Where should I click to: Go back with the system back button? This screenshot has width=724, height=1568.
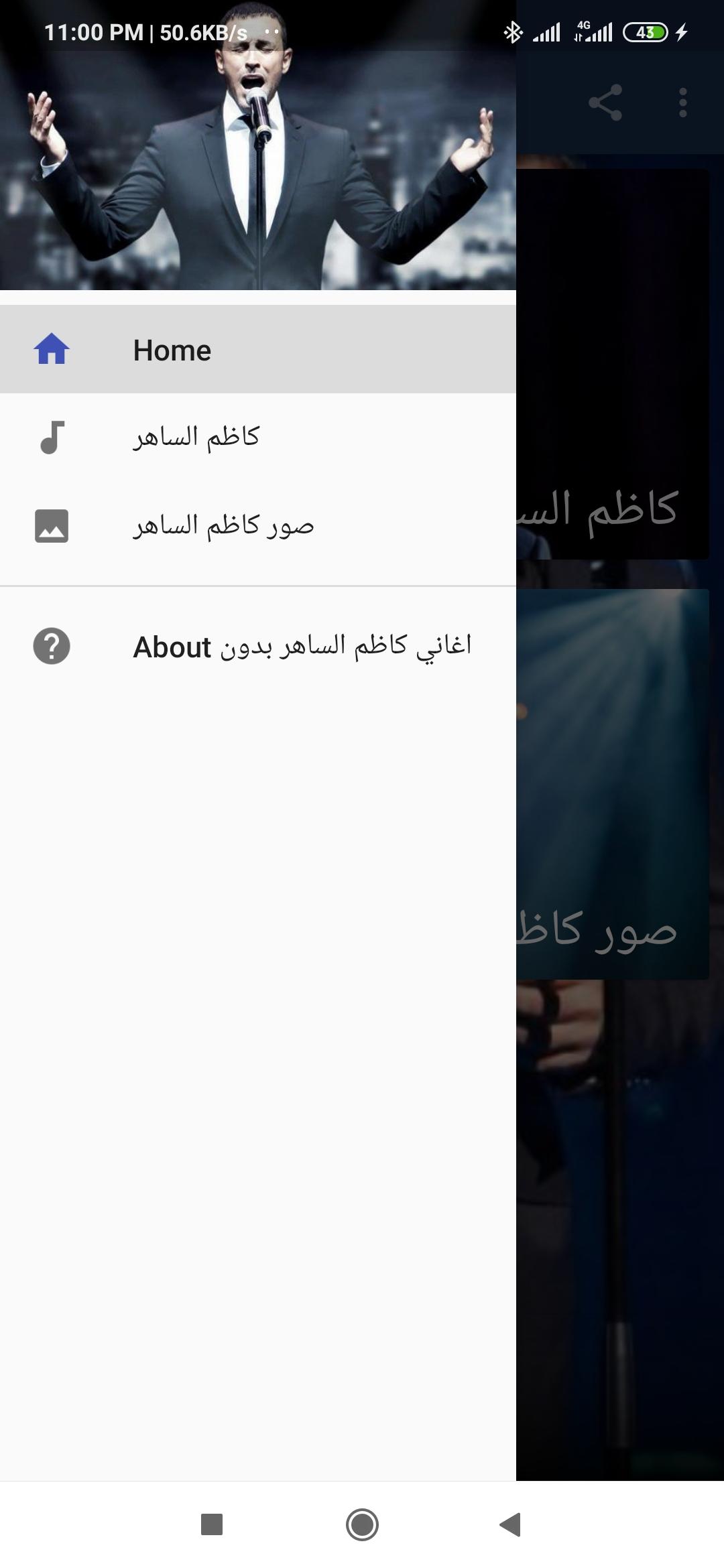coord(511,1524)
